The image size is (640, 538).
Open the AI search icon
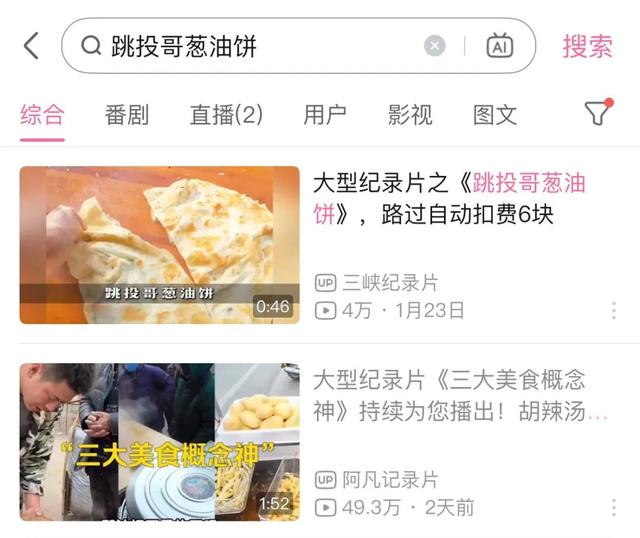coord(499,46)
